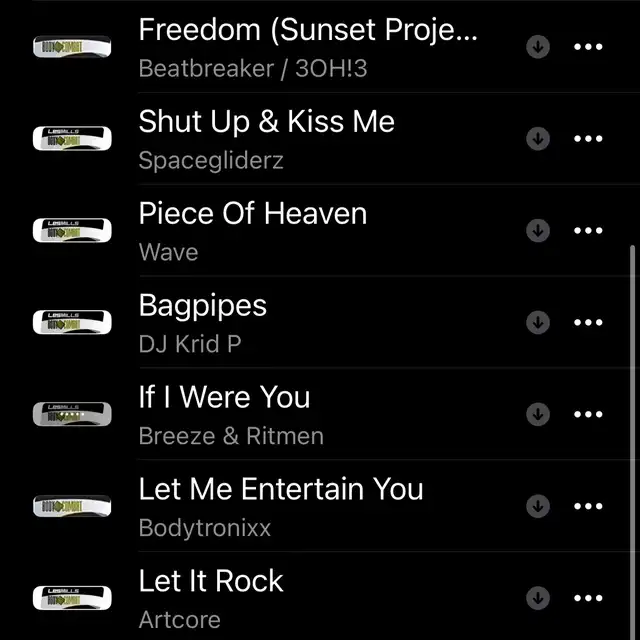Play the Freedom track by Beatbreaker

coord(307,30)
